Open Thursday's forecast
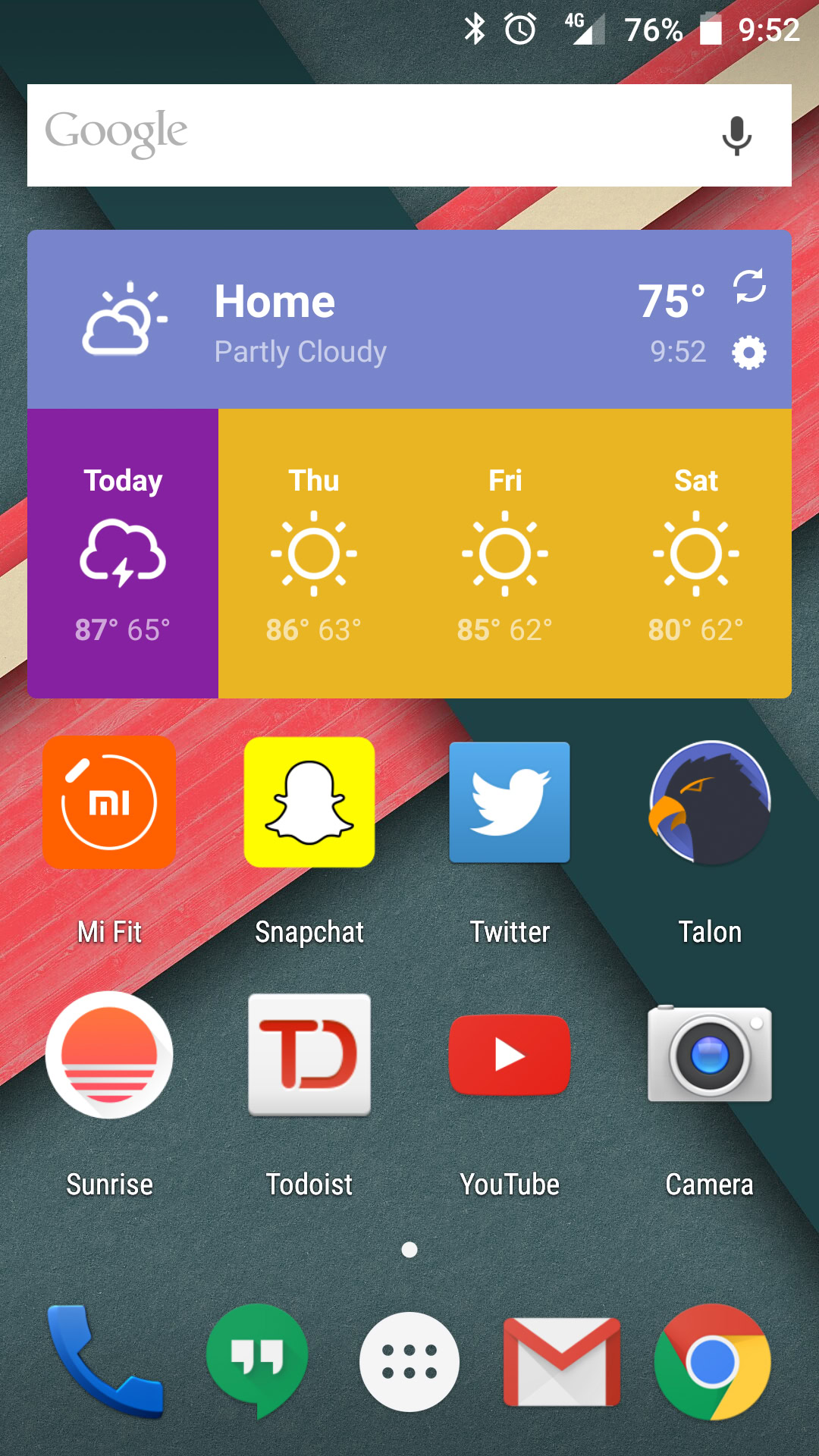Image resolution: width=819 pixels, height=1456 pixels. [314, 554]
